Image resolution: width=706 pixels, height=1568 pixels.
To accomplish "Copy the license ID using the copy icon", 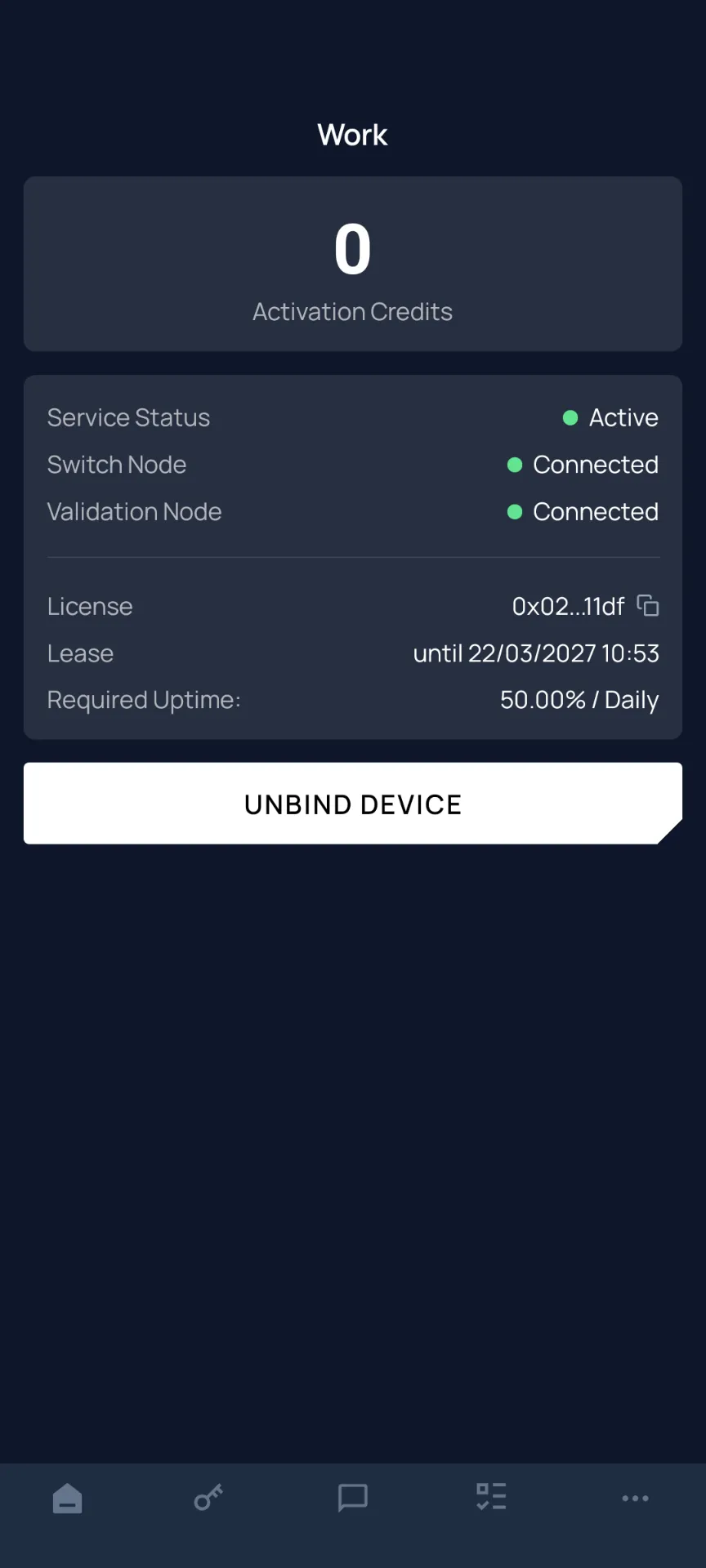I will [x=648, y=606].
